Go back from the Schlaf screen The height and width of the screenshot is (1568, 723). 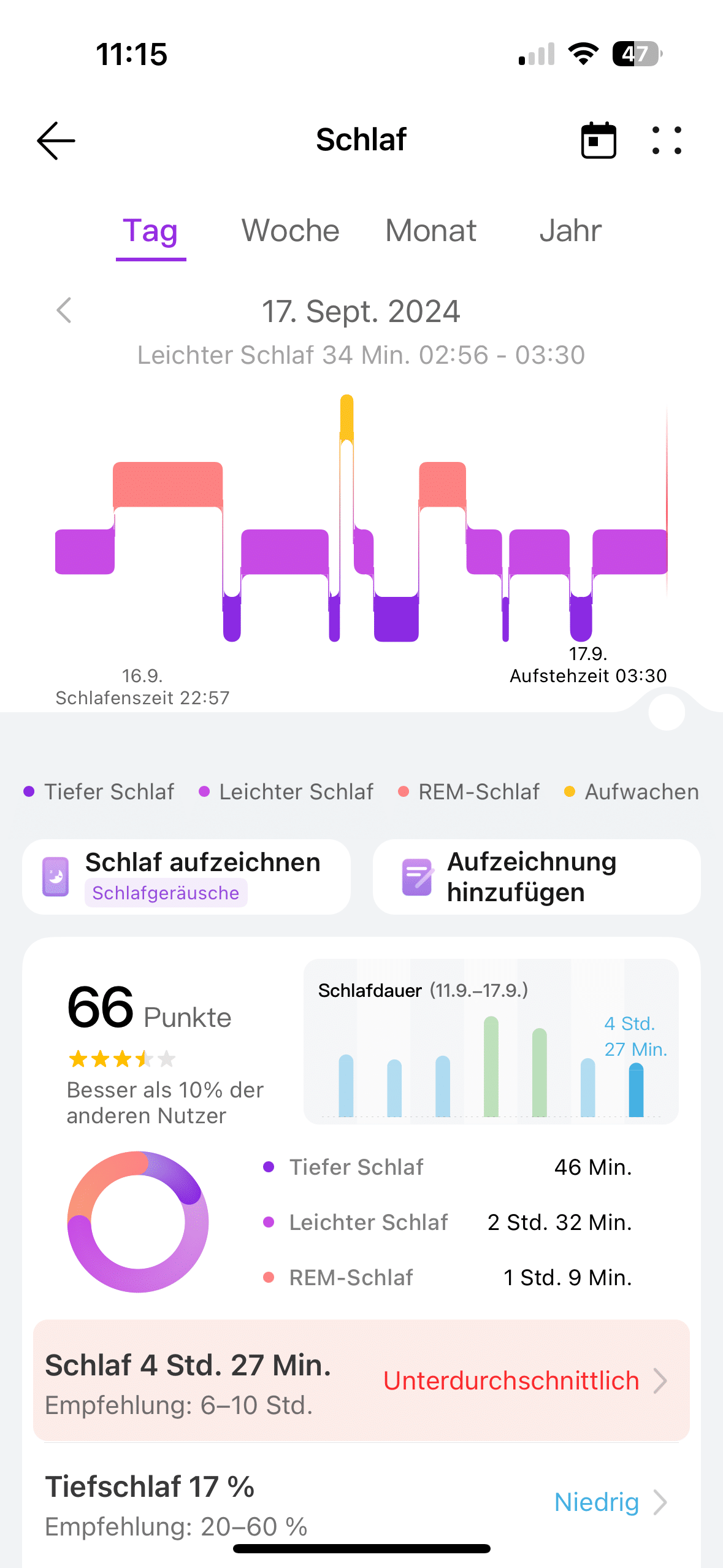click(56, 140)
